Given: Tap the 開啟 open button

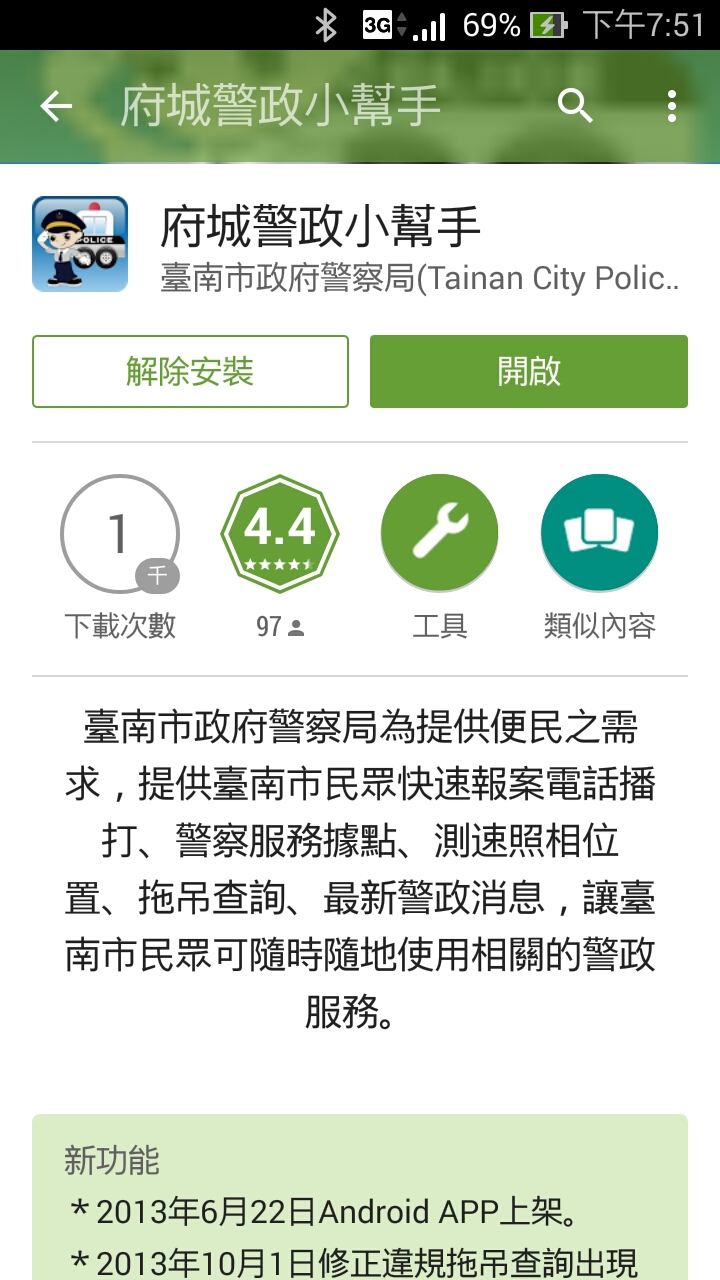Looking at the screenshot, I should click(x=529, y=371).
